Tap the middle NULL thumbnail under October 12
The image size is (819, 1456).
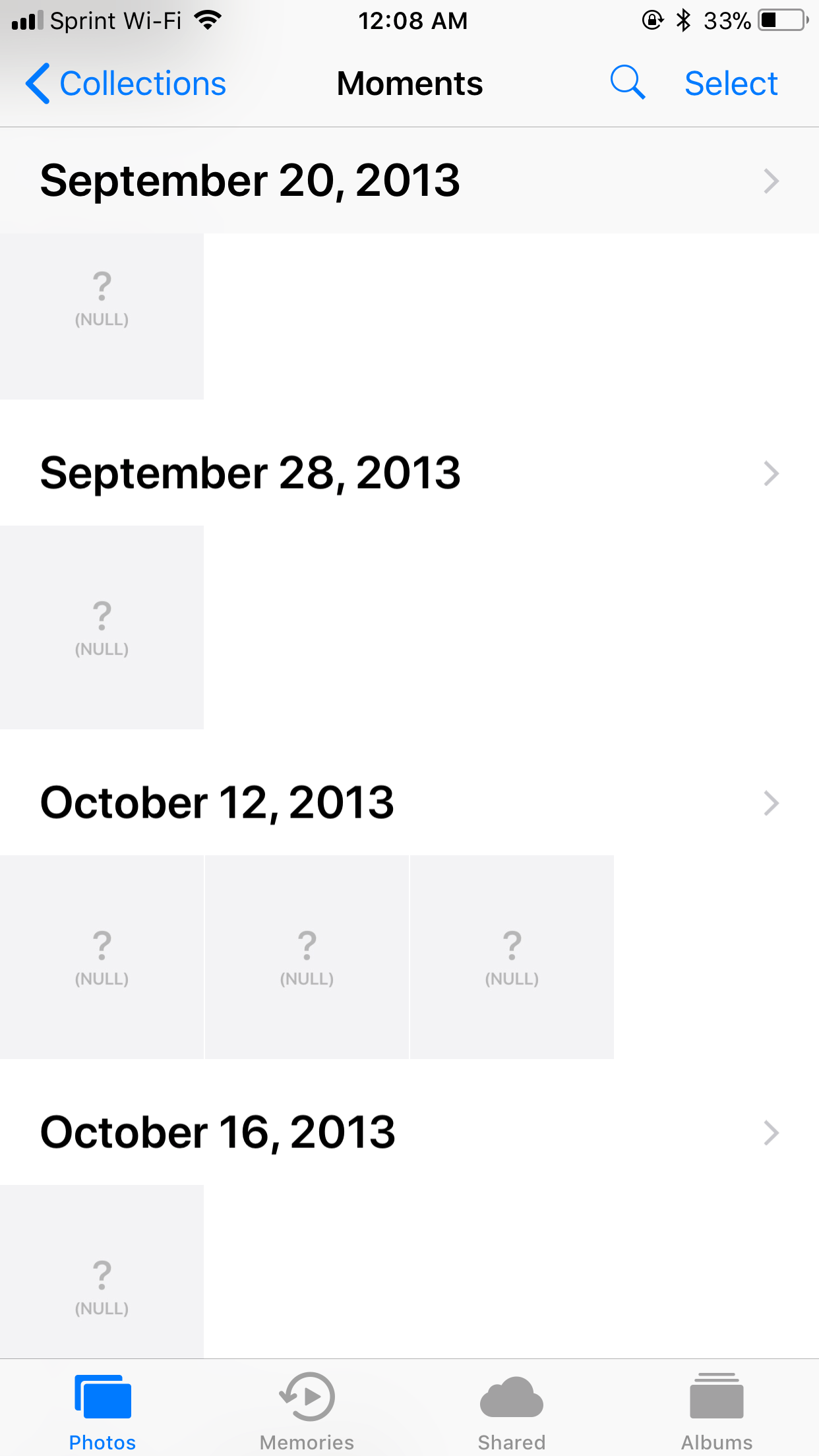pos(307,957)
